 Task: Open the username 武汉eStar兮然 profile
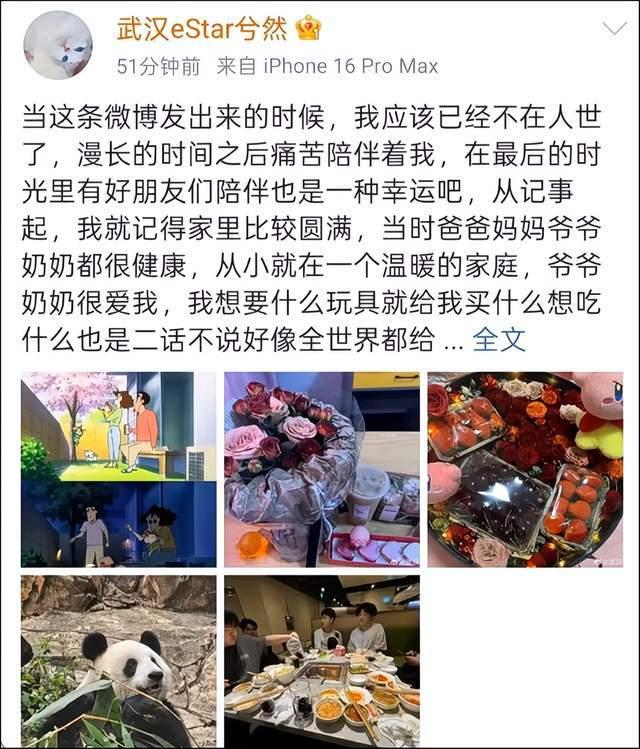click(x=203, y=27)
